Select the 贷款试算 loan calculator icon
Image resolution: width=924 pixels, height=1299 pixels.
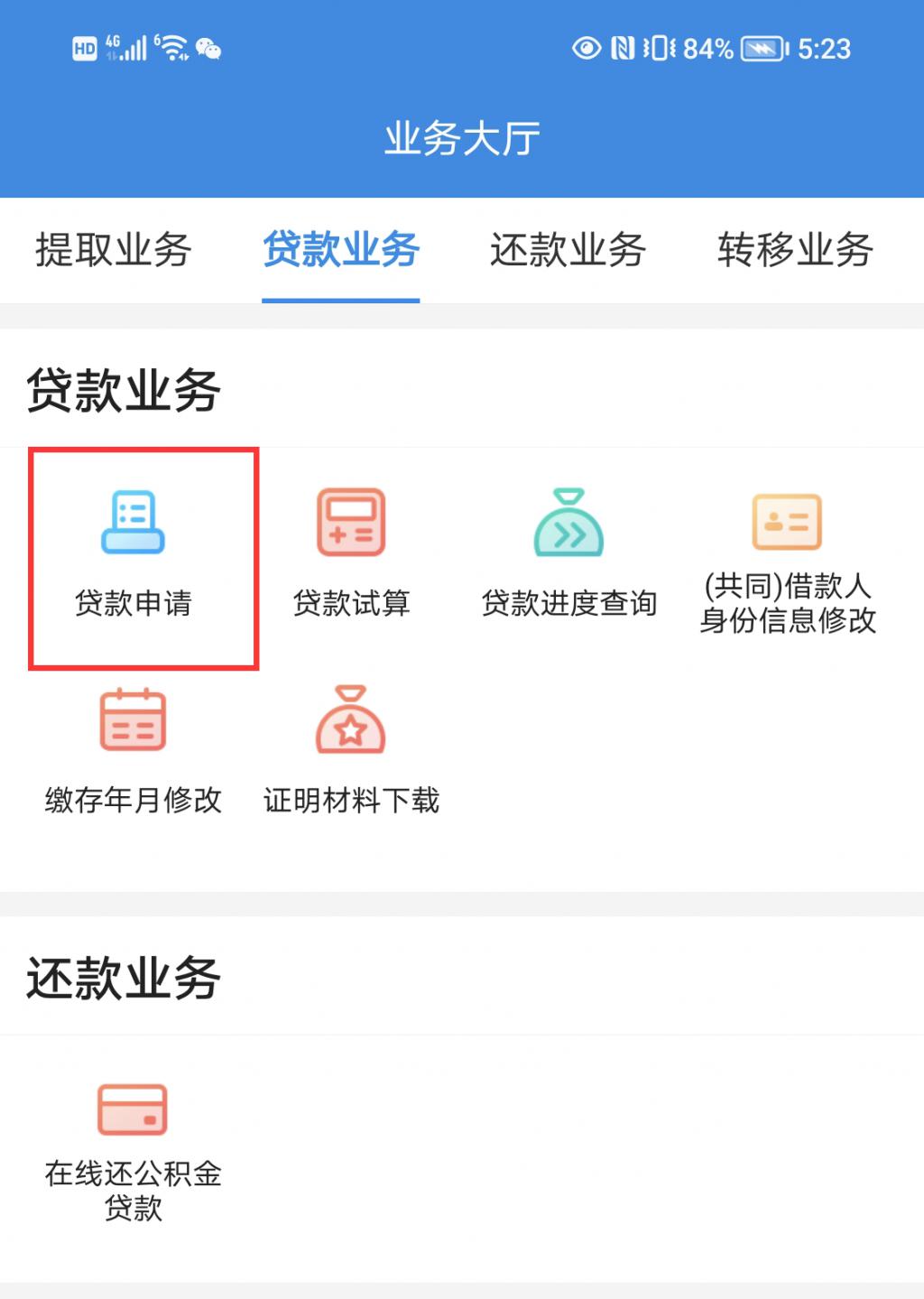pyautogui.click(x=350, y=524)
